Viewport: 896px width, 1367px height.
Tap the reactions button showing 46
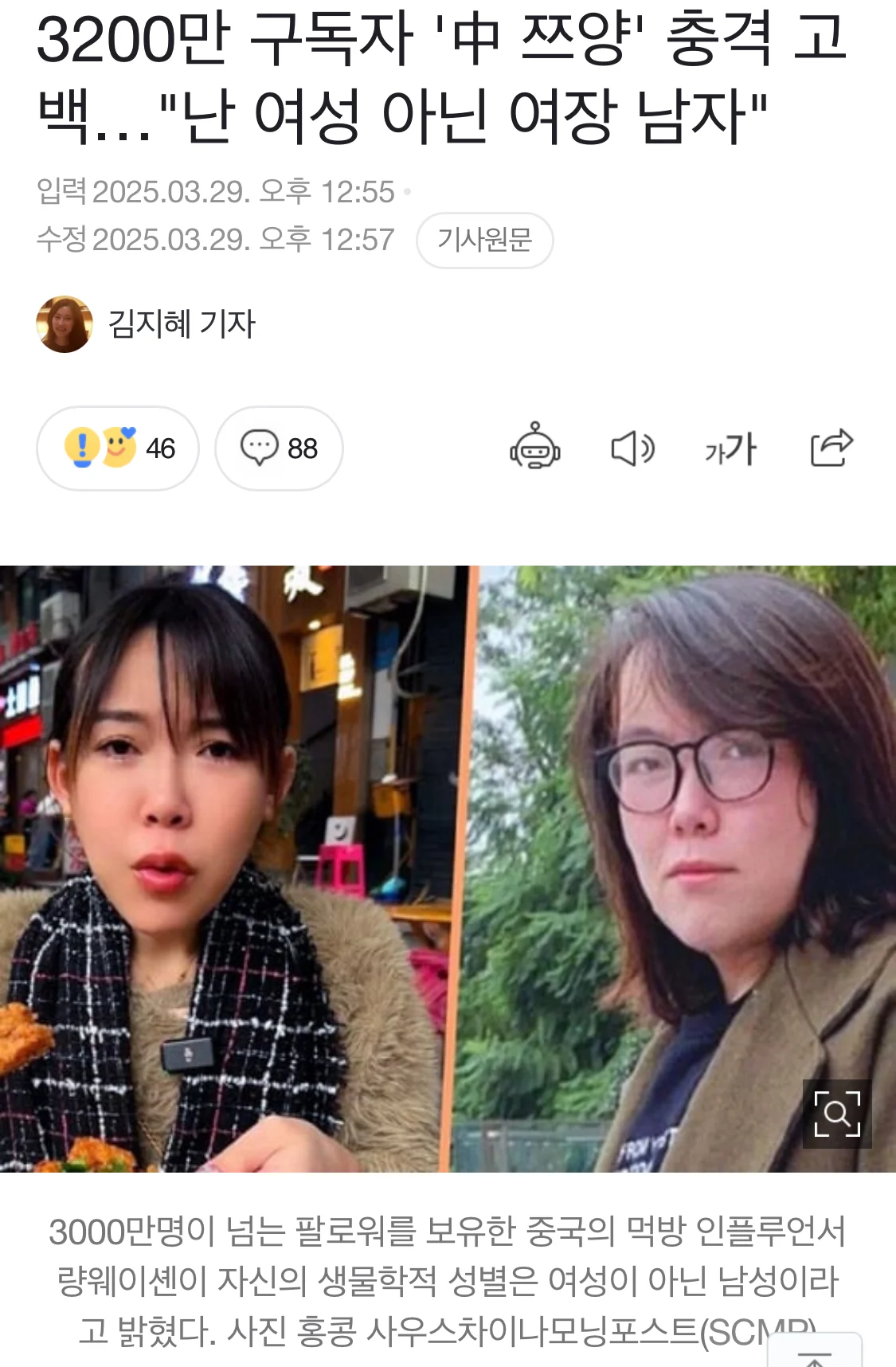coord(118,448)
